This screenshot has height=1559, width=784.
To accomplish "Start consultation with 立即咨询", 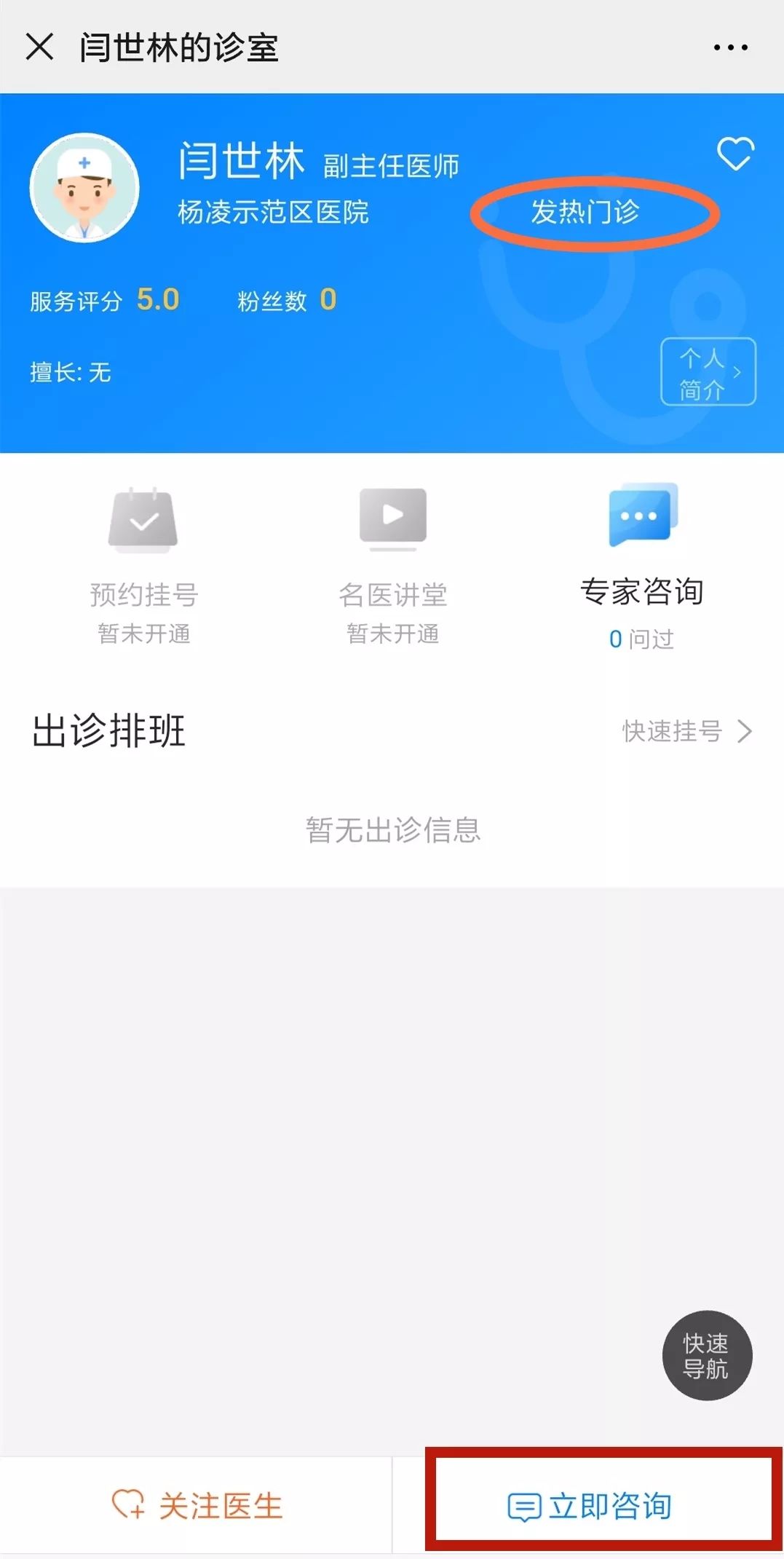I will (590, 1505).
